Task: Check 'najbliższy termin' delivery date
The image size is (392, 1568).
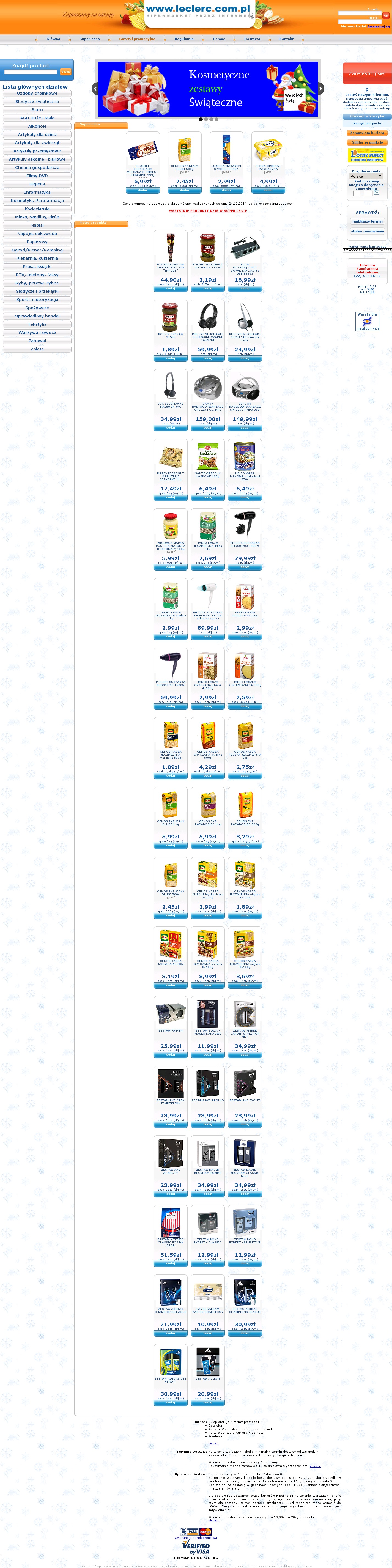Action: pyautogui.click(x=367, y=221)
